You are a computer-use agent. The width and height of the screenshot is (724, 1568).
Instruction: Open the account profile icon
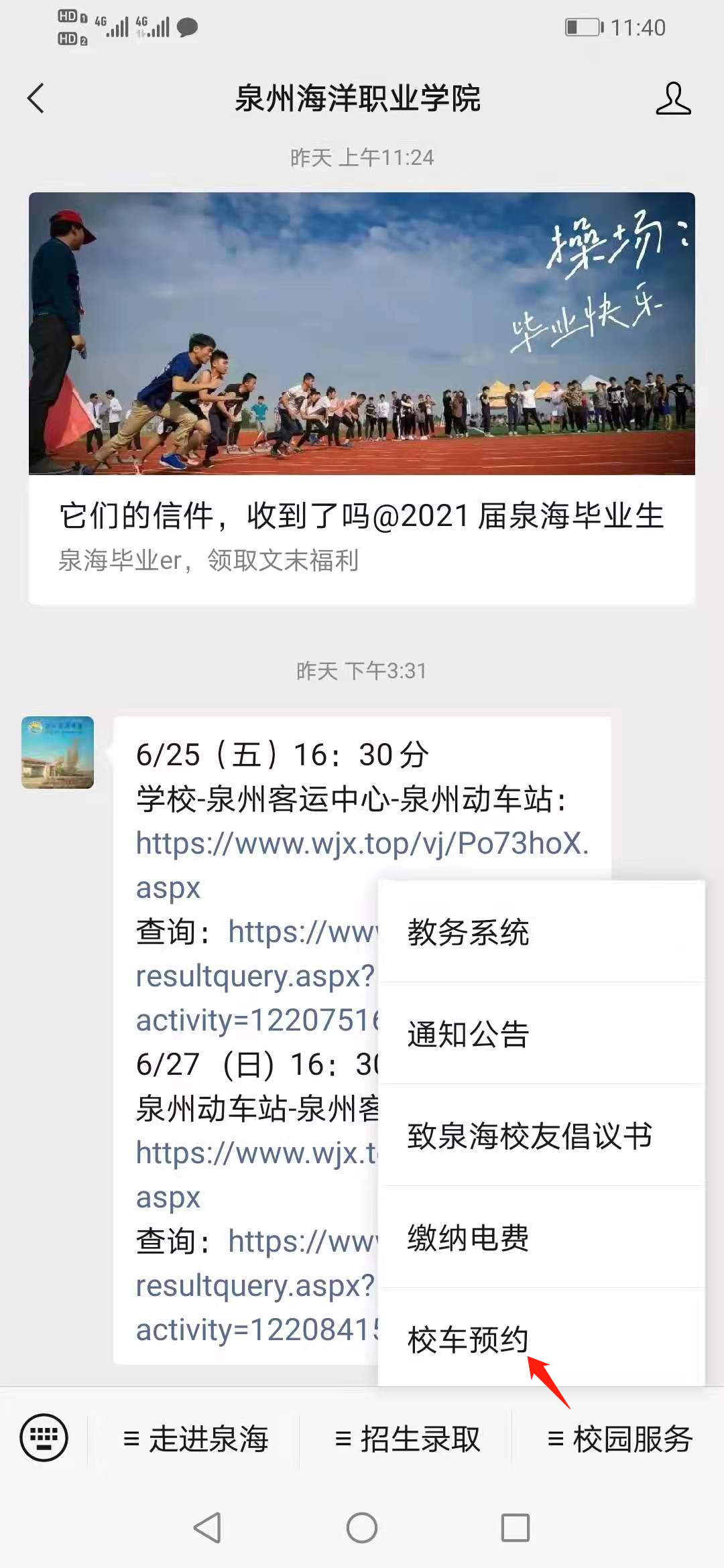coord(672,99)
